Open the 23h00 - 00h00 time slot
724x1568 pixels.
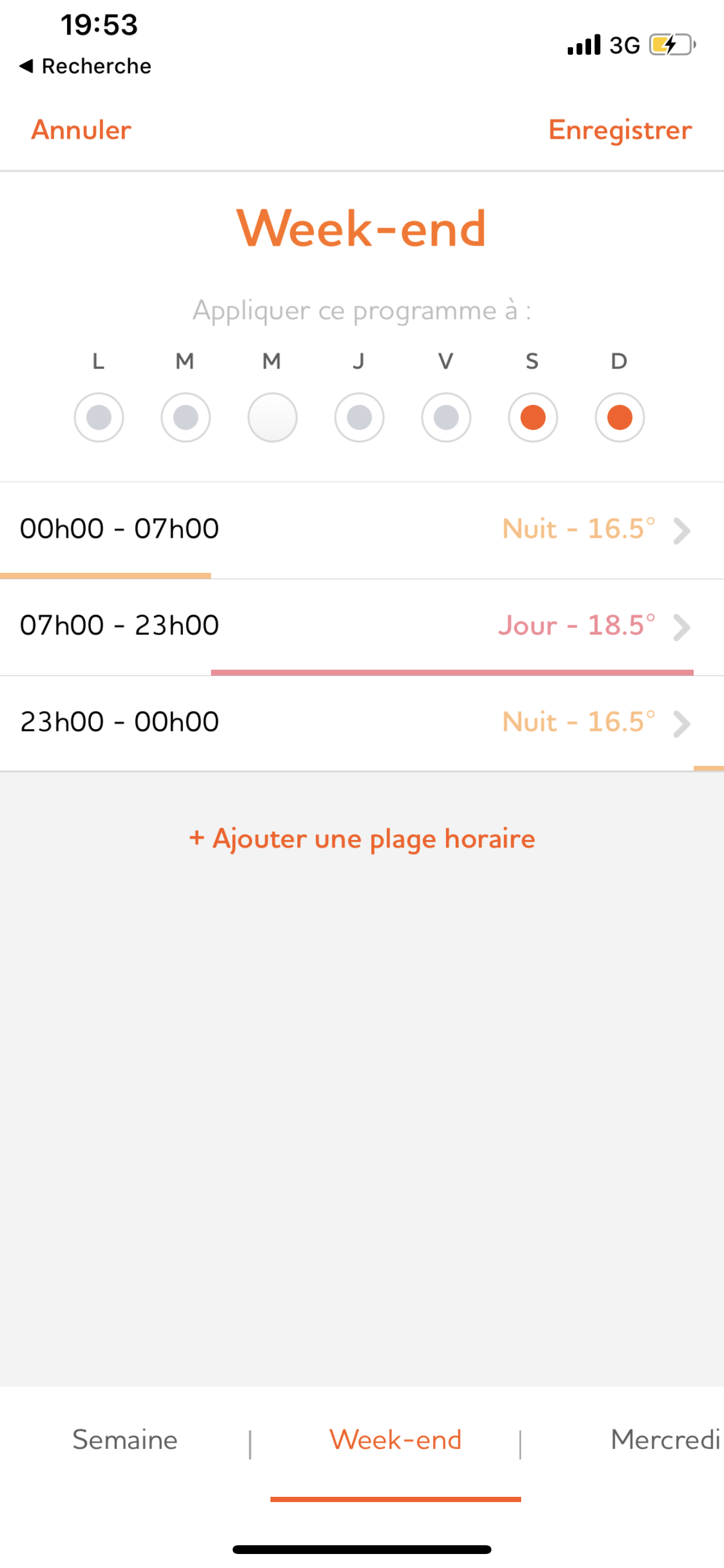coord(362,723)
